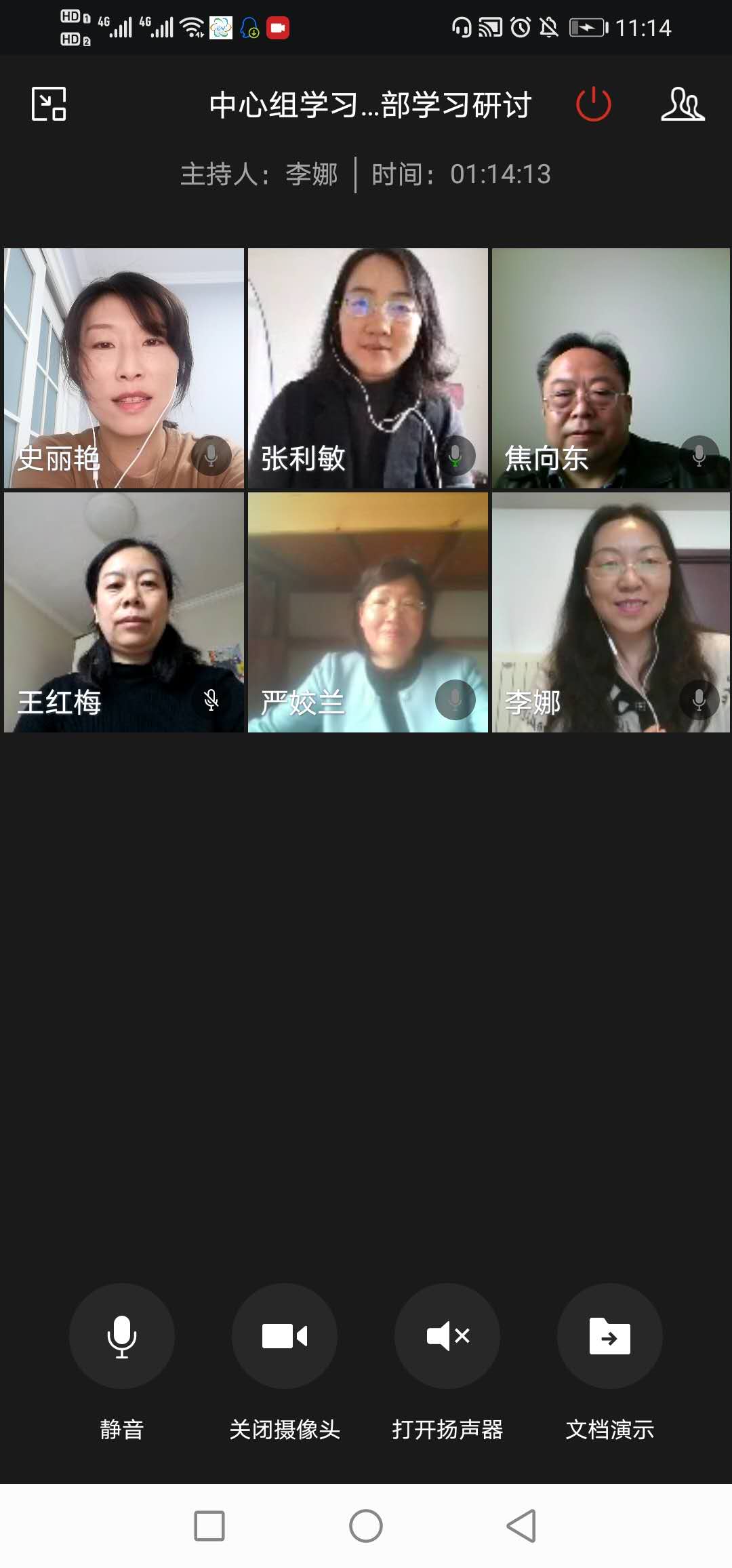Open recent apps from navigation bar
Screen dimensions: 732x1568
point(209,1526)
